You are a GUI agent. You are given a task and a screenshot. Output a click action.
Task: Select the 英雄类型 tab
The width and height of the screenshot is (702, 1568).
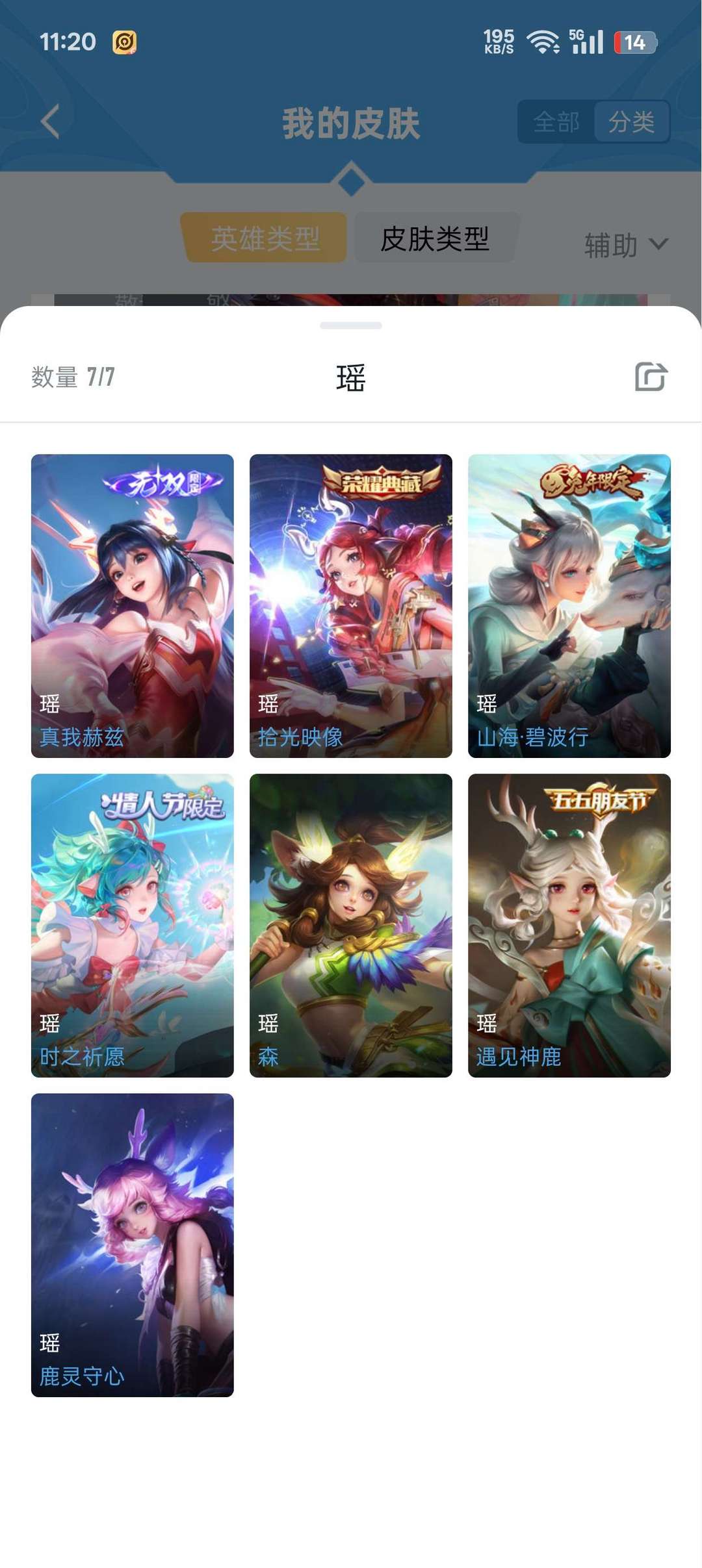265,238
